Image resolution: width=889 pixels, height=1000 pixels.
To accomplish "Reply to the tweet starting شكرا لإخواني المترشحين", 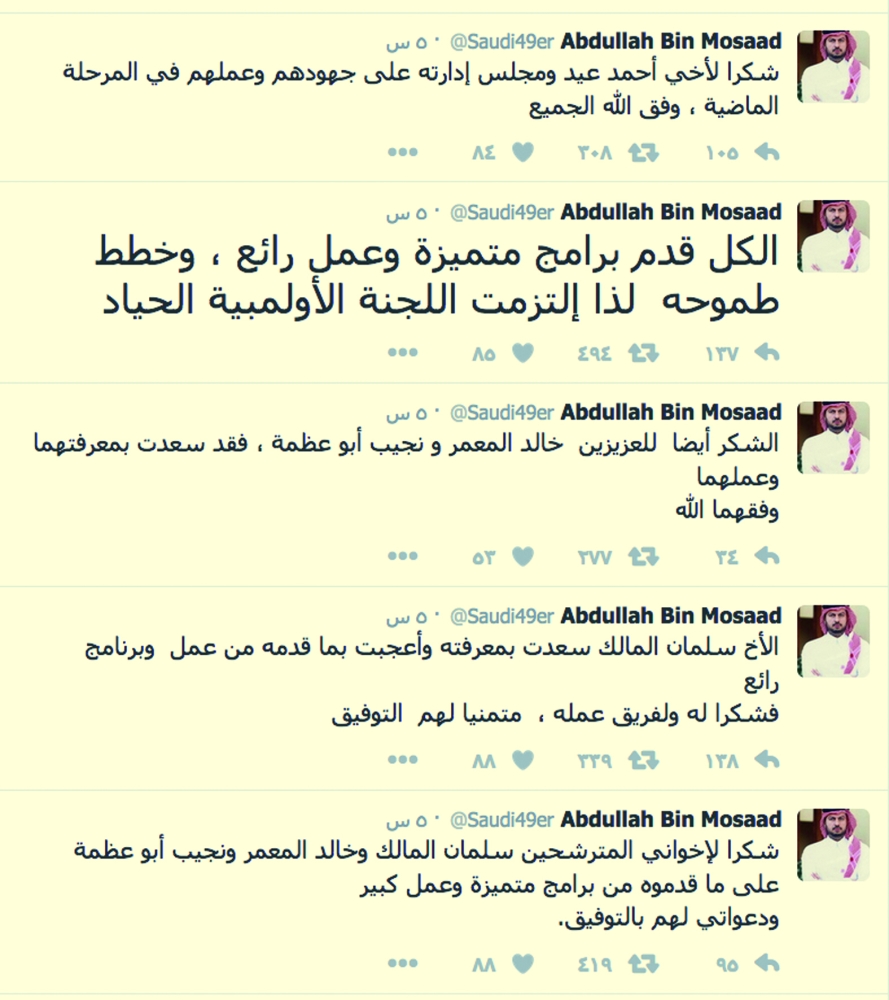I will [767, 964].
